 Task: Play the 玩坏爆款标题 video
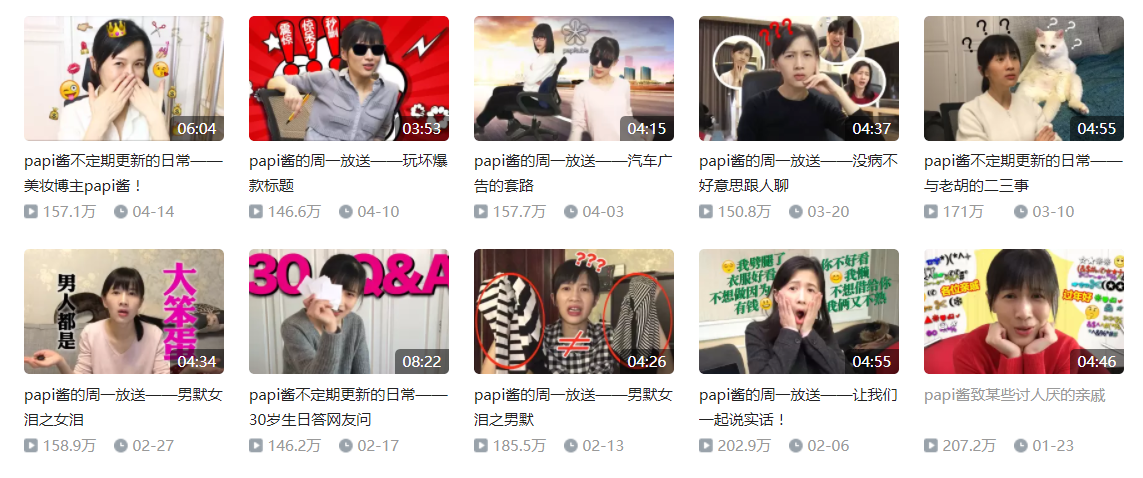[x=349, y=78]
